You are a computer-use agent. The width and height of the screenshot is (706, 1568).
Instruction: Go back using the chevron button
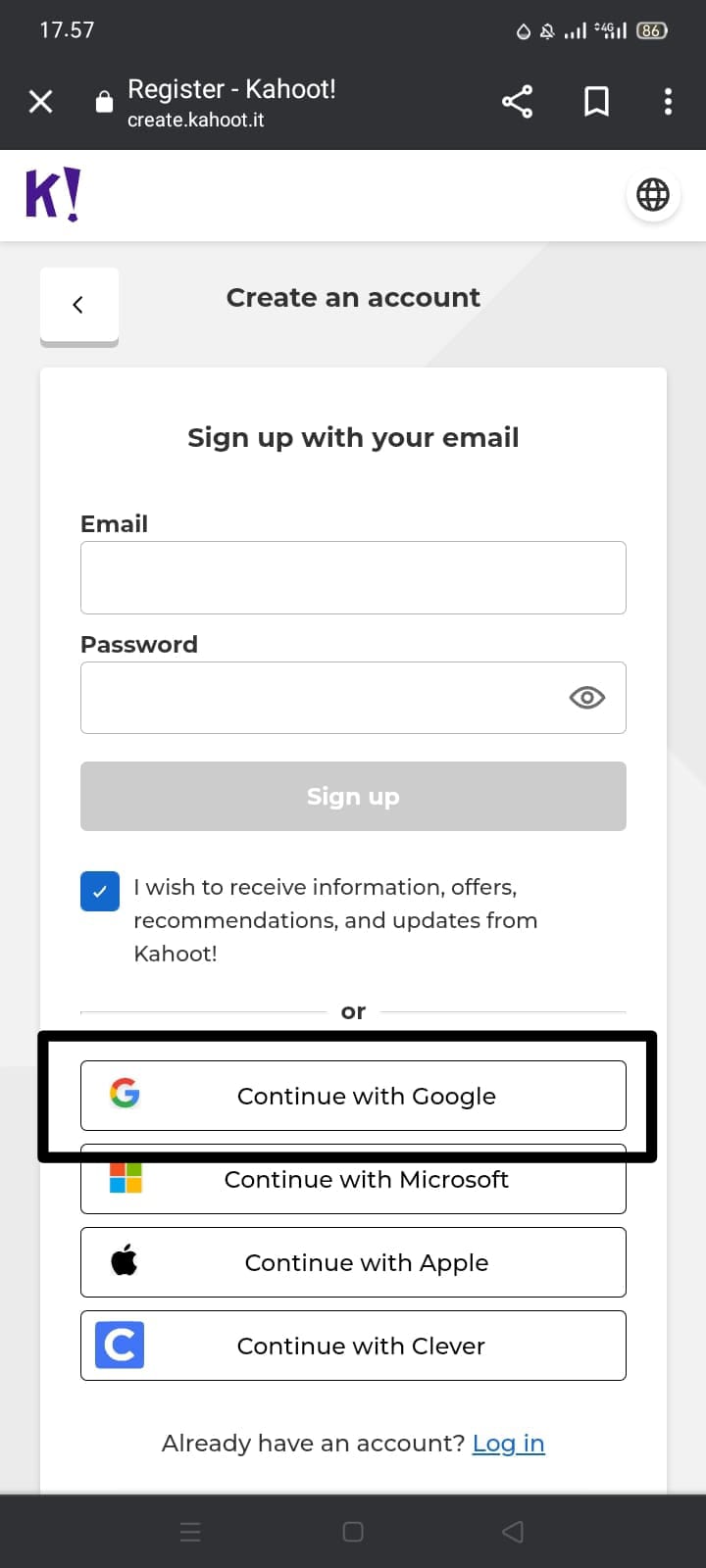(x=79, y=305)
